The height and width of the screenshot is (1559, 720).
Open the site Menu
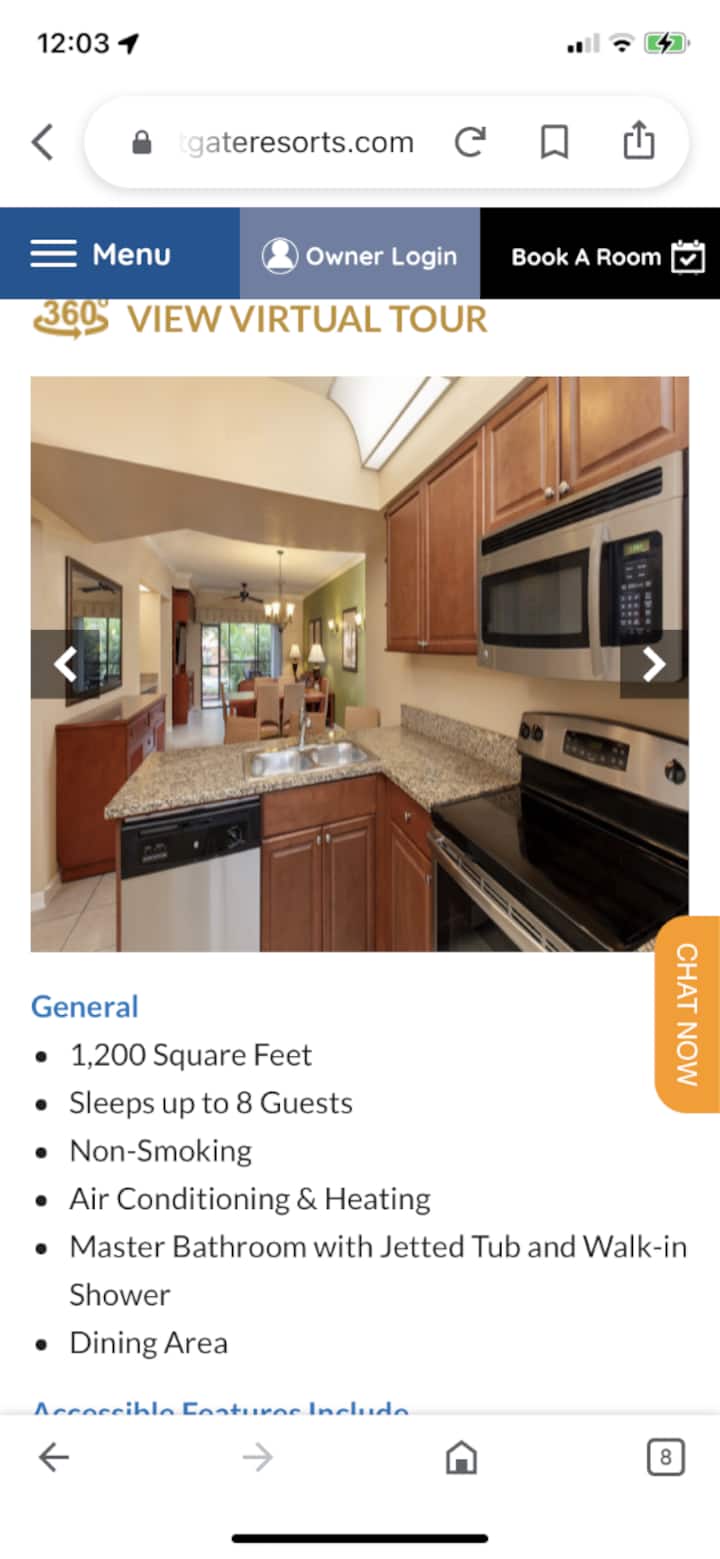tap(101, 255)
